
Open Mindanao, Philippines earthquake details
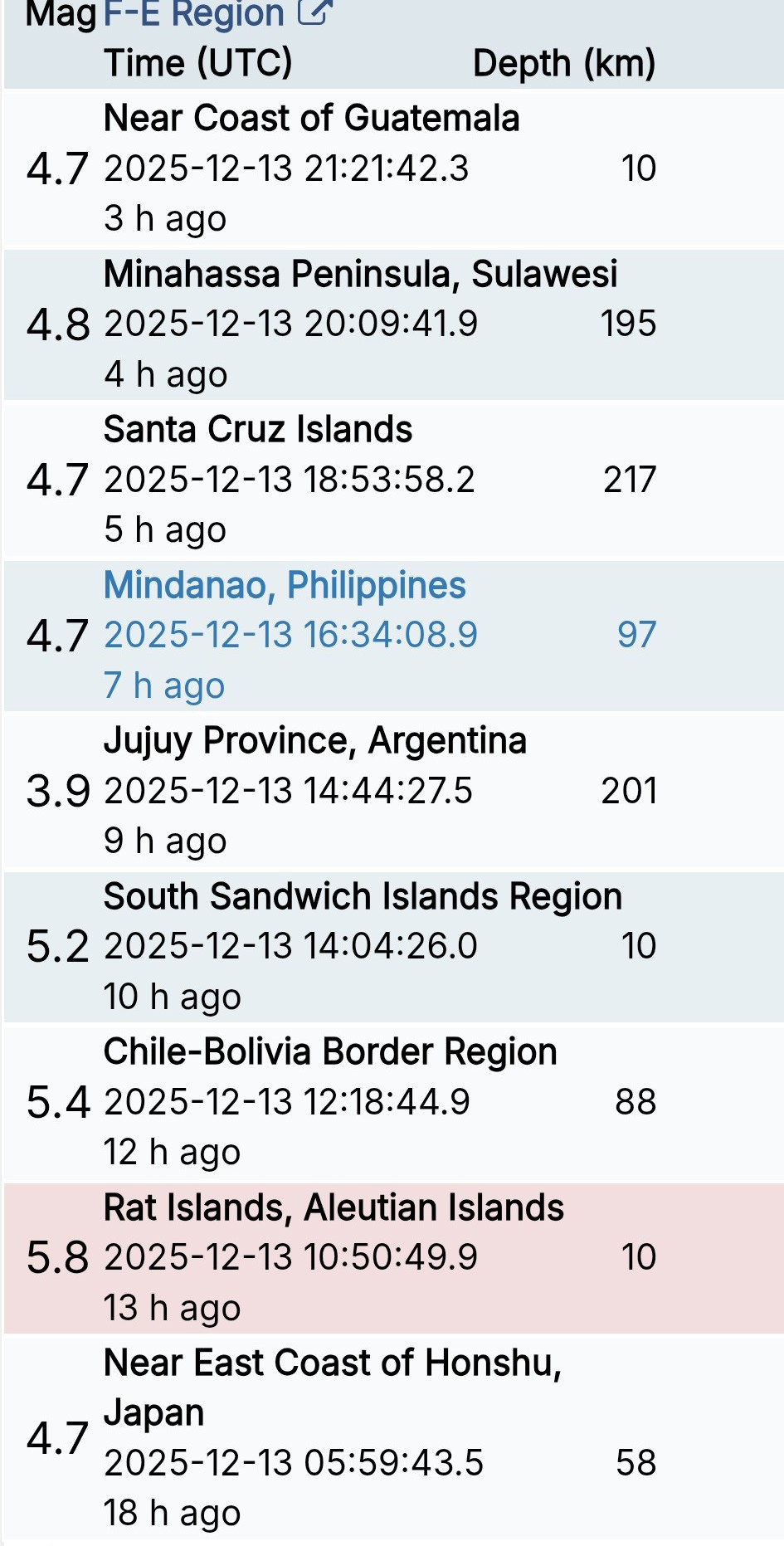(x=285, y=586)
